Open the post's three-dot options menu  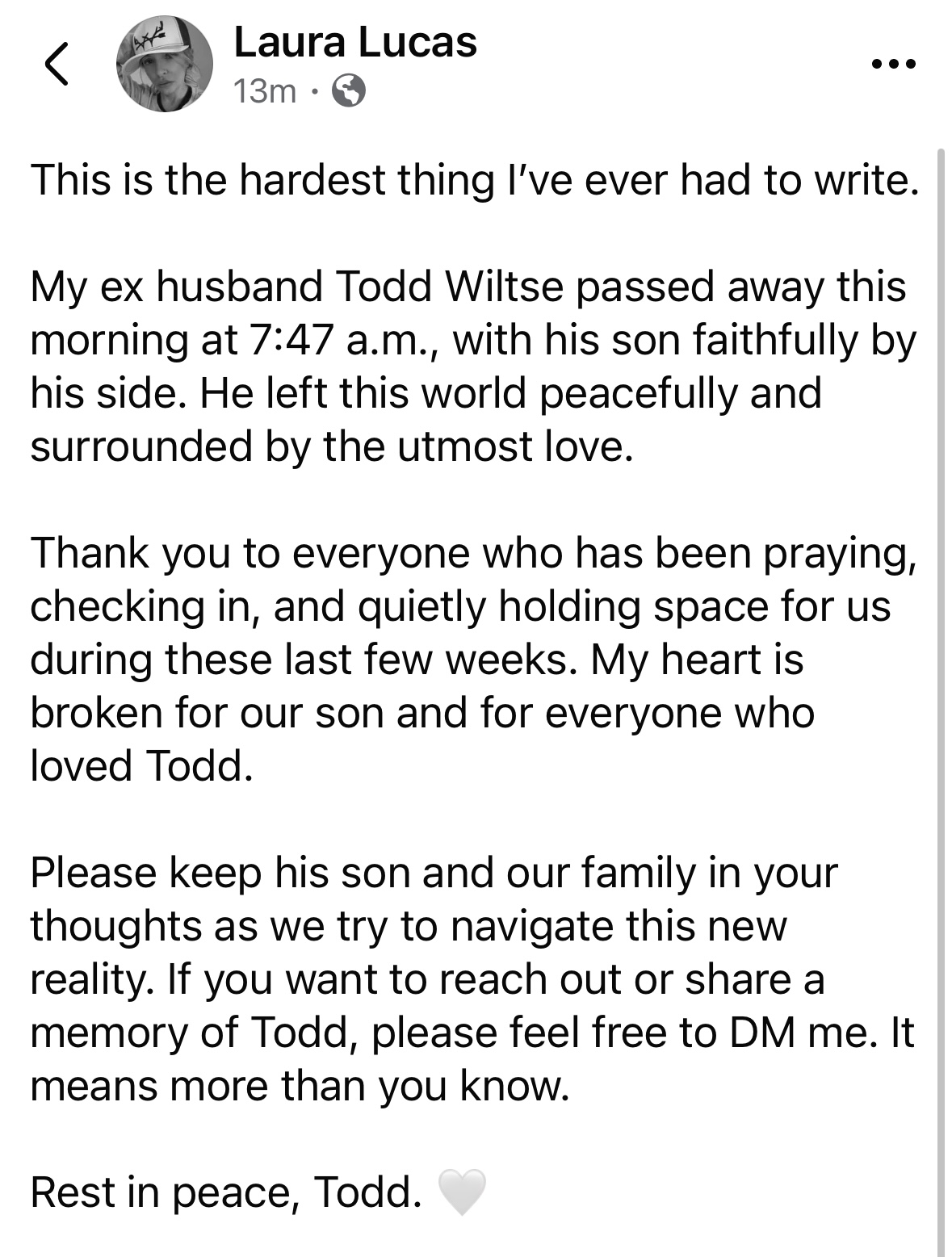[x=894, y=64]
